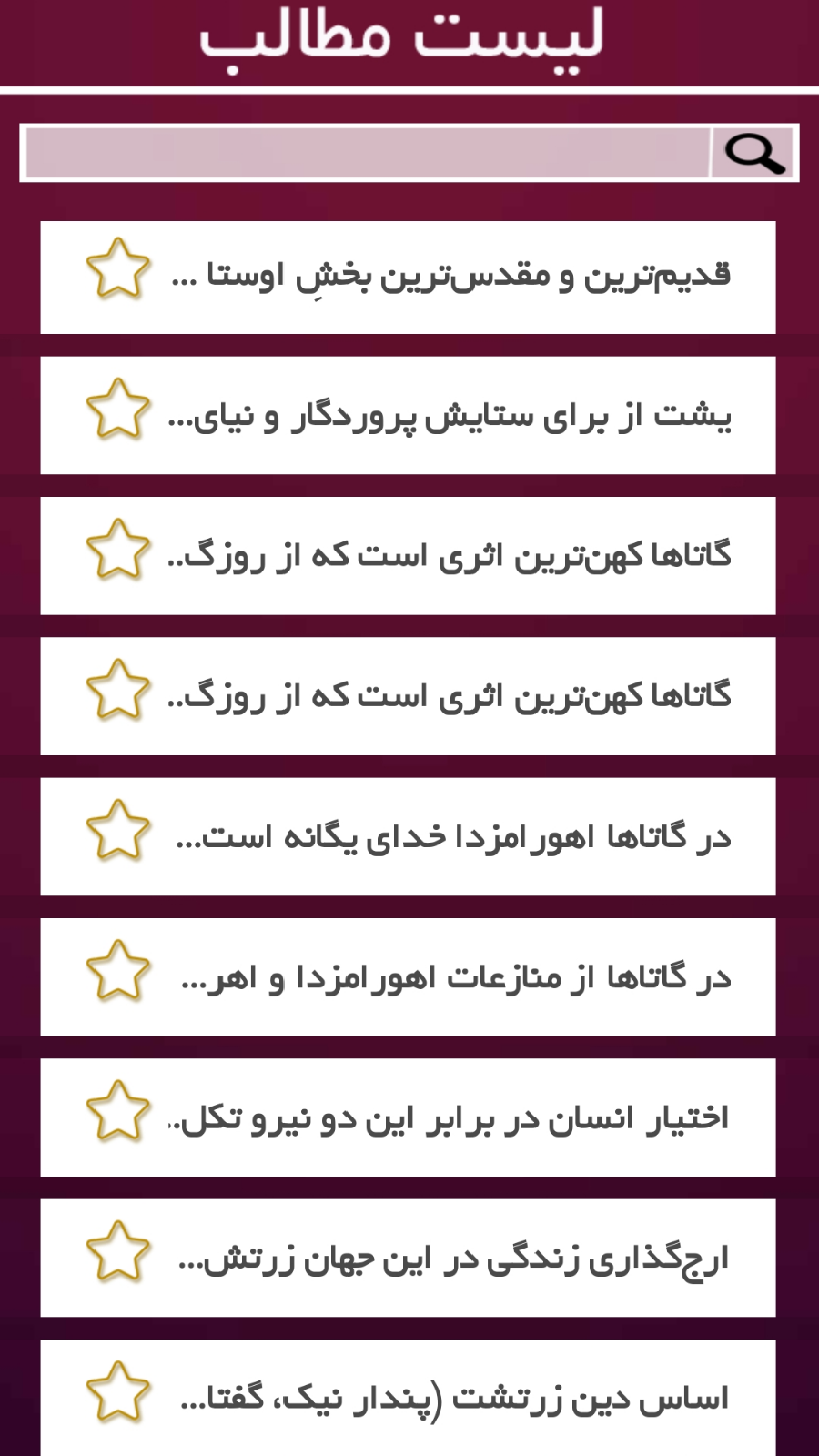Toggle favorite star on ارج‌گذاری زندگی item
The height and width of the screenshot is (1456, 819).
click(x=117, y=1256)
